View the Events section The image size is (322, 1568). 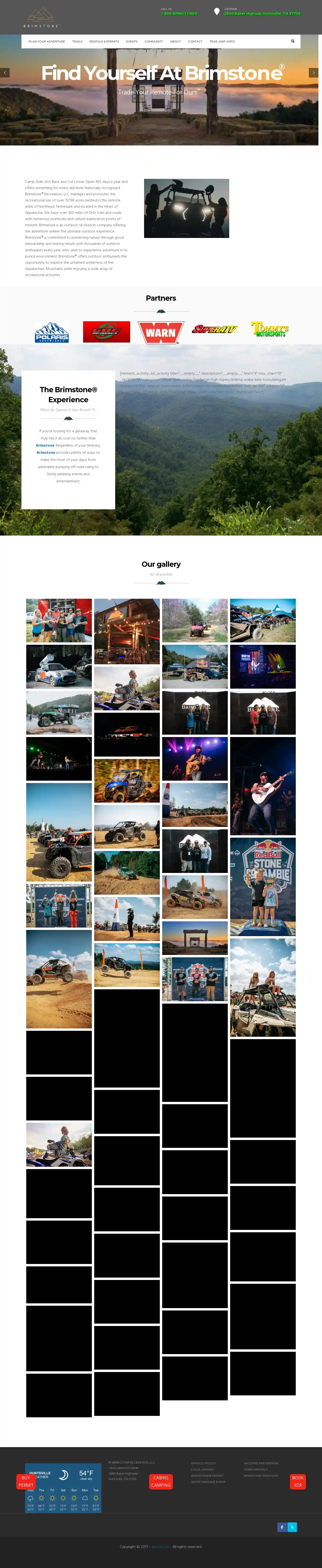click(x=131, y=41)
